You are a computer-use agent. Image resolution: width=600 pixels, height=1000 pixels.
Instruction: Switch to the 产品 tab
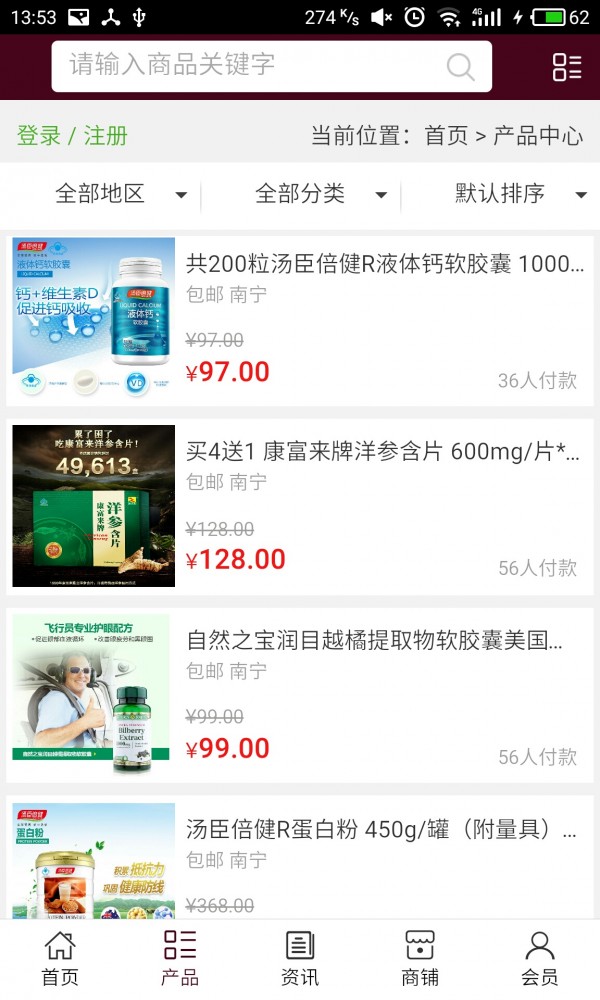180,958
